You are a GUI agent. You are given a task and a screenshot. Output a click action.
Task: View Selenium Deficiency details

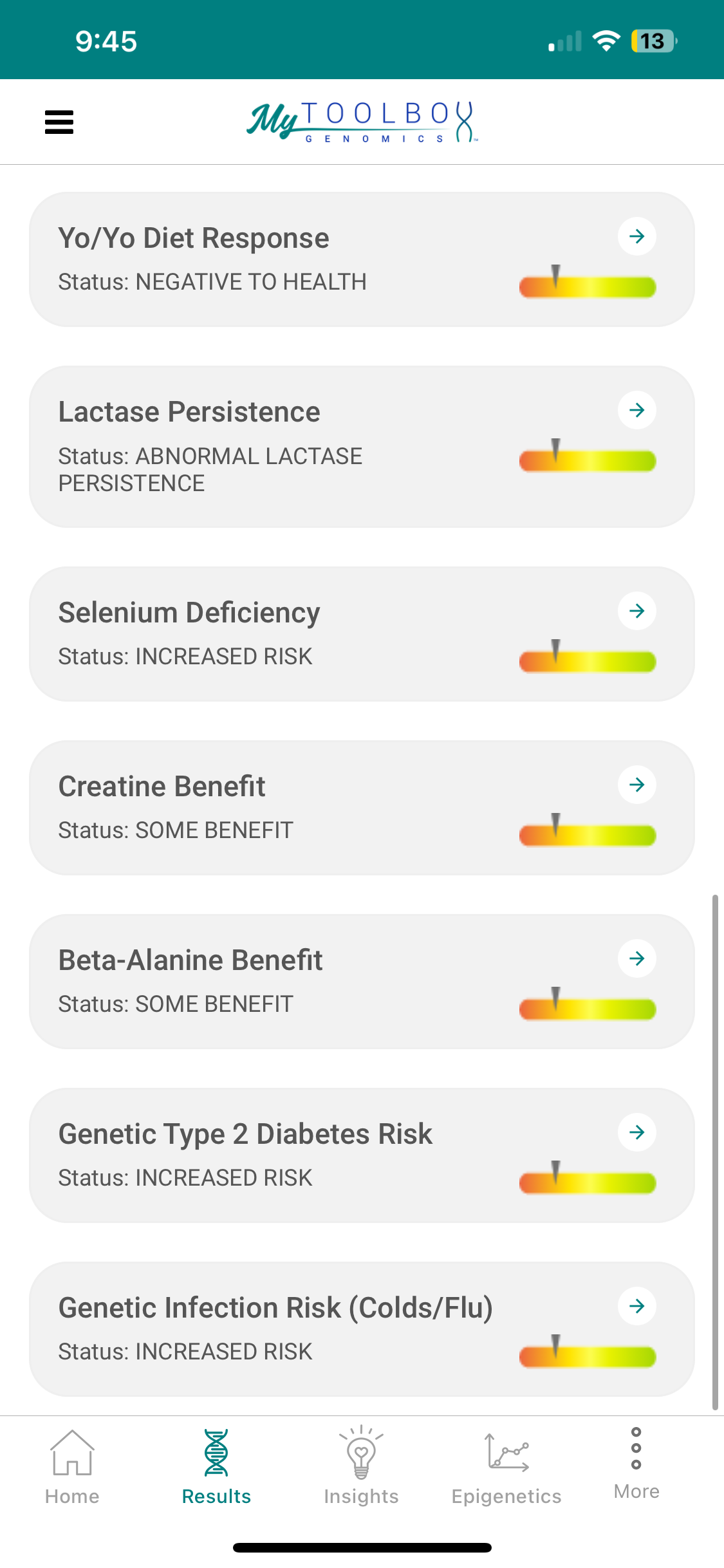click(362, 634)
